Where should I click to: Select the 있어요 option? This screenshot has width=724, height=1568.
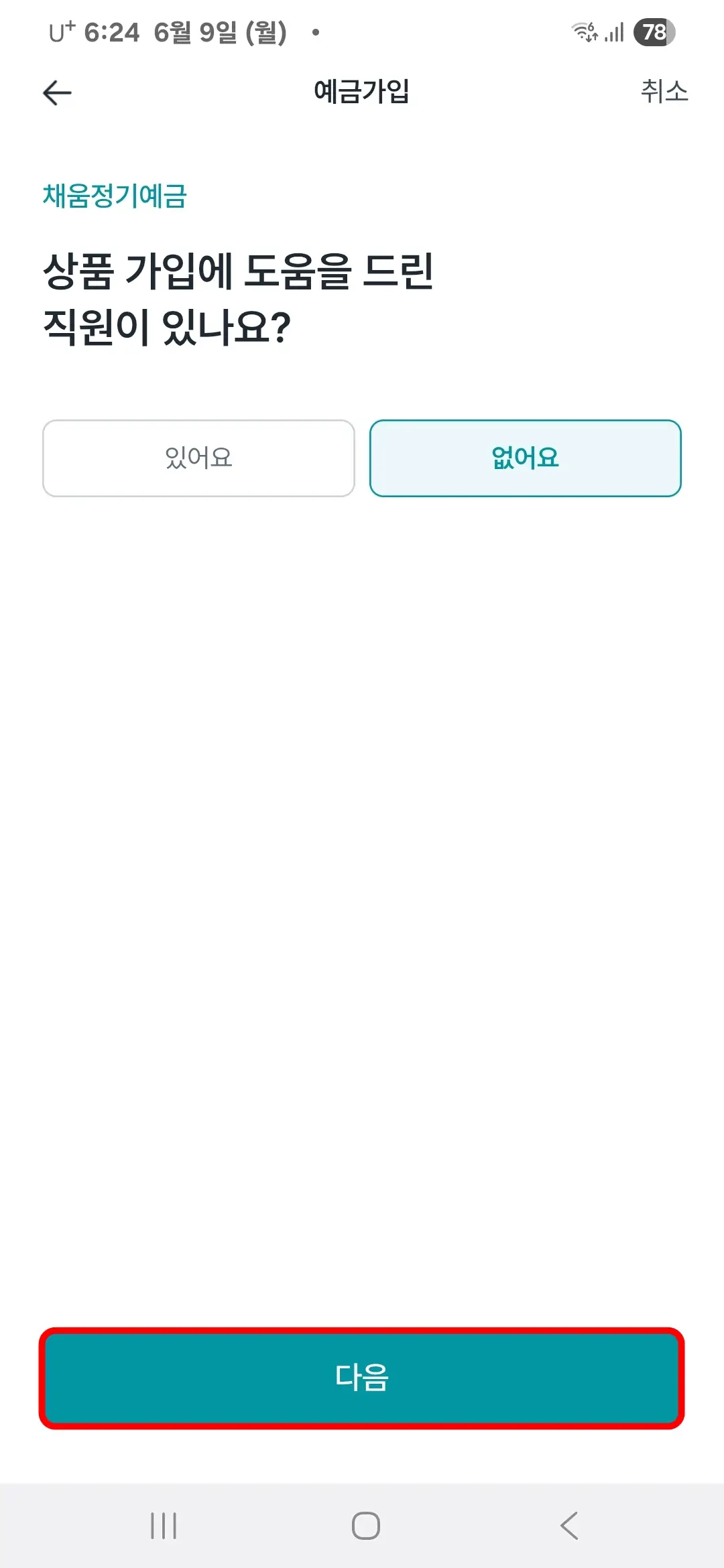[199, 458]
